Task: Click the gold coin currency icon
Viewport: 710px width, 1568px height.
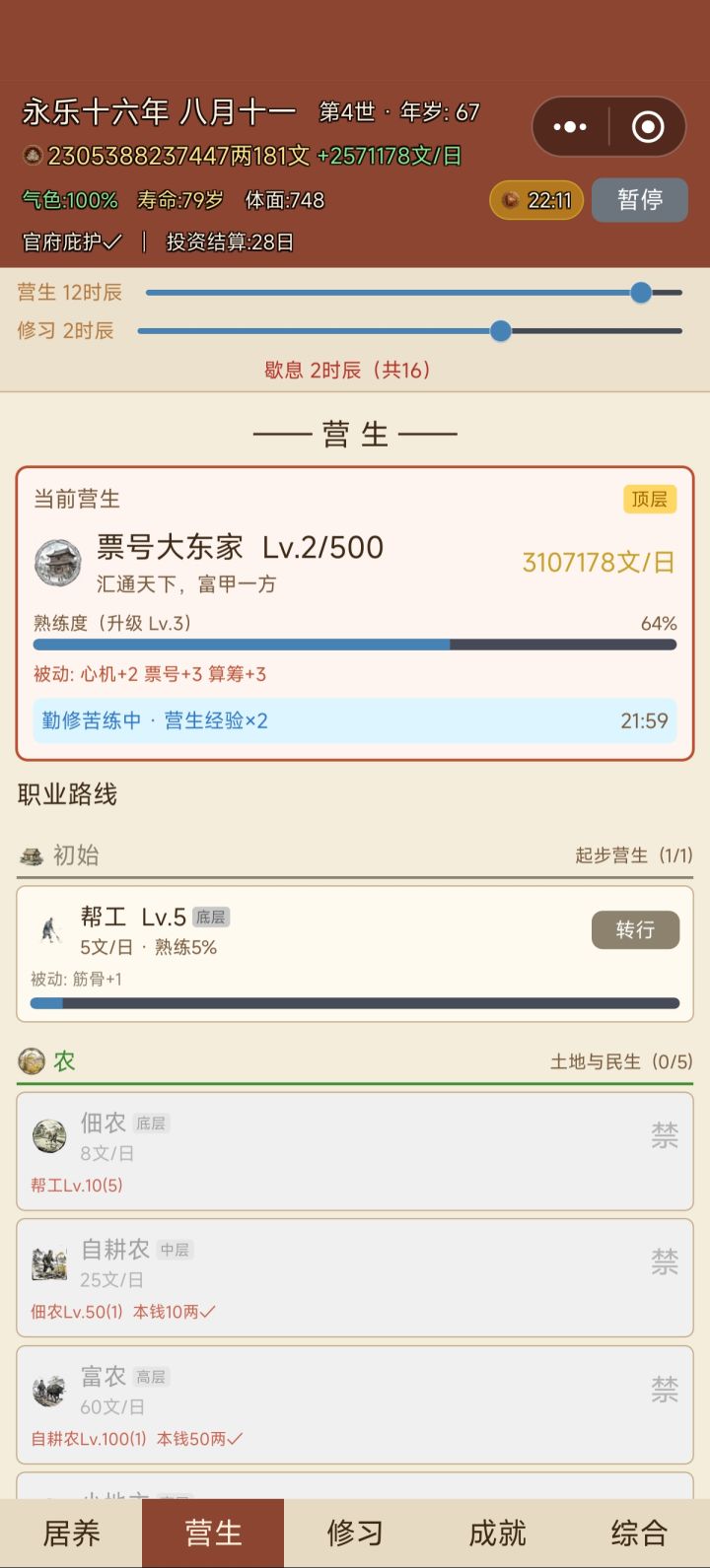Action: click(x=33, y=155)
